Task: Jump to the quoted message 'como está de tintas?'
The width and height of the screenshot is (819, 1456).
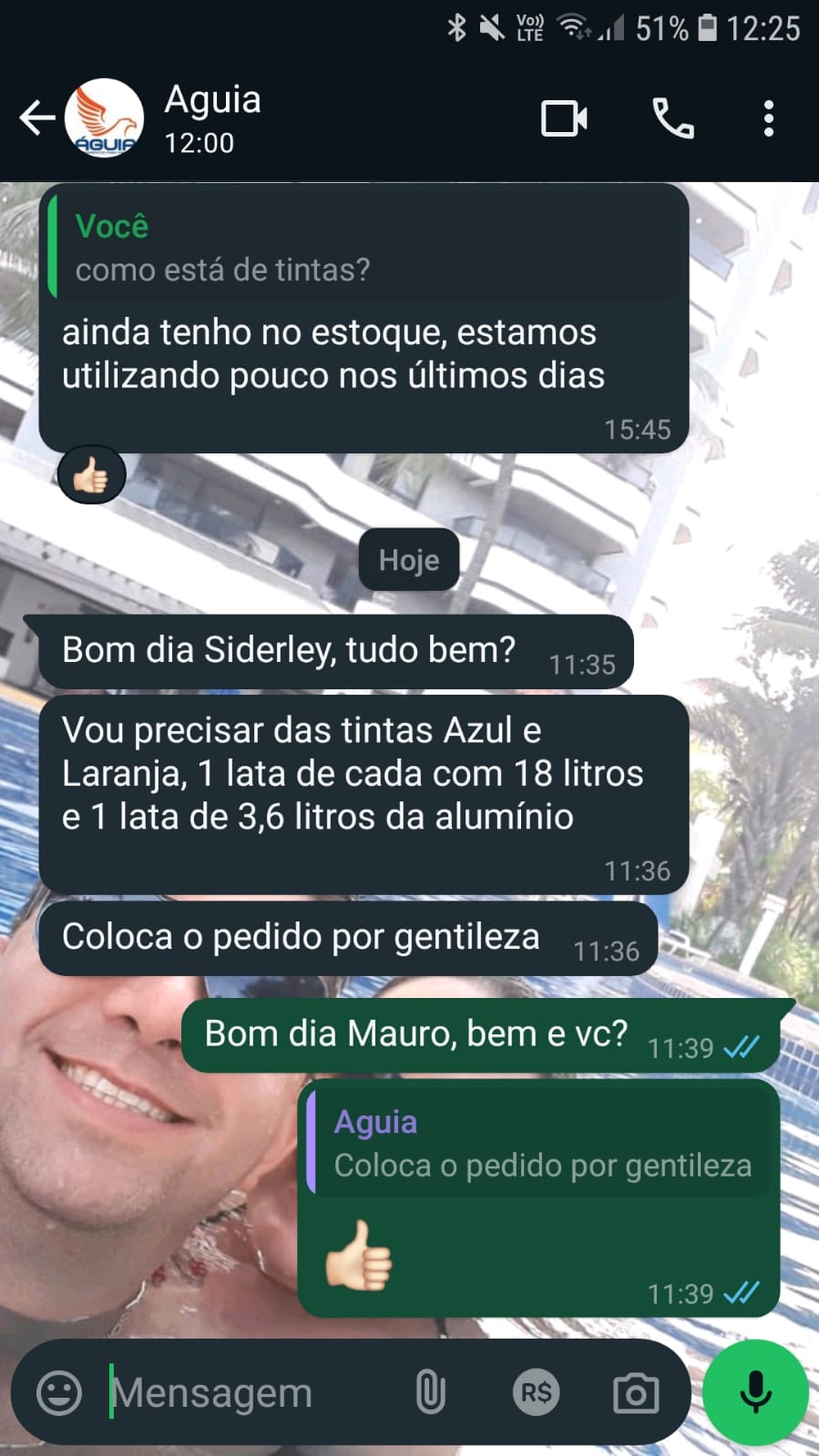Action: click(364, 248)
